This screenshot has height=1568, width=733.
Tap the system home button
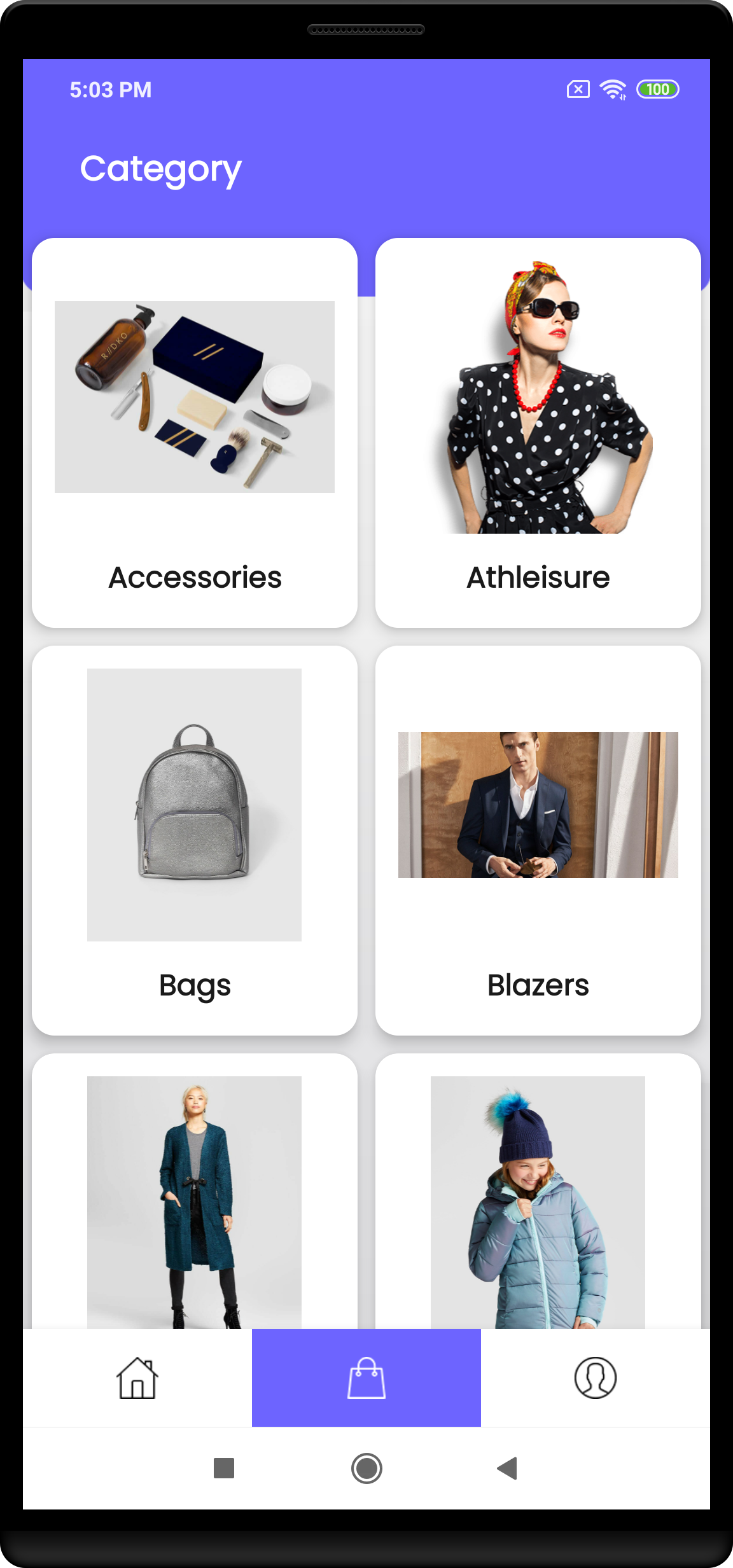click(366, 1468)
